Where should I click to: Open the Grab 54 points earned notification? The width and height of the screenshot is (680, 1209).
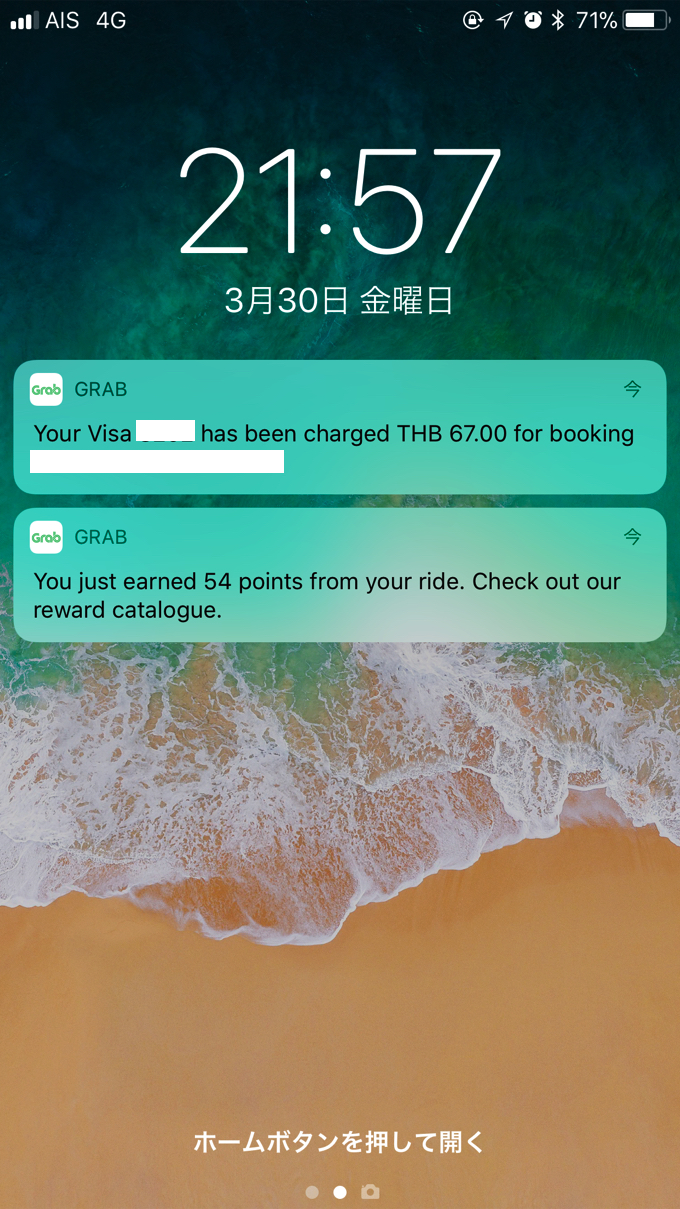coord(340,575)
